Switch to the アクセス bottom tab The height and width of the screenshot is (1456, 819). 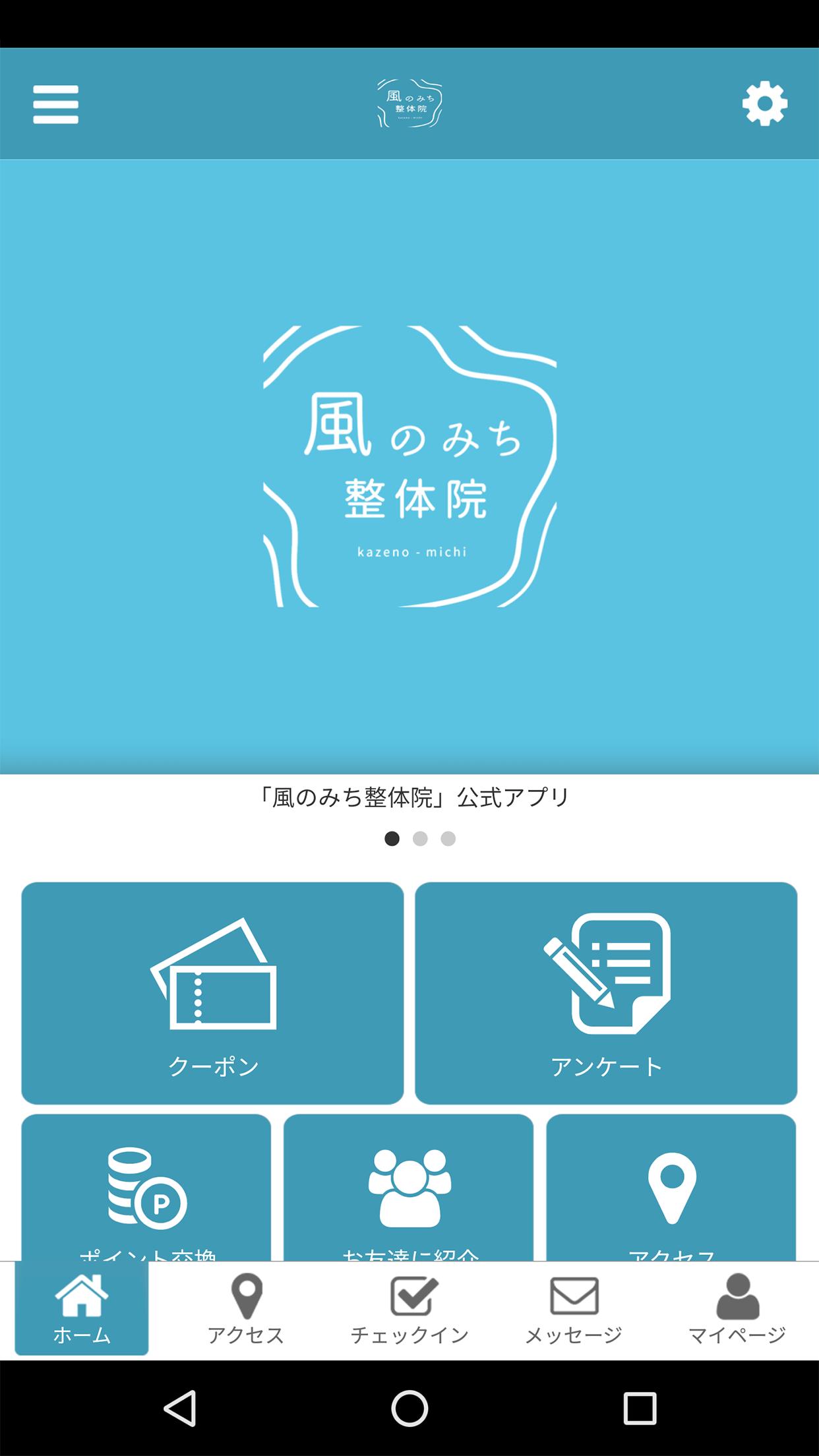click(x=246, y=1309)
